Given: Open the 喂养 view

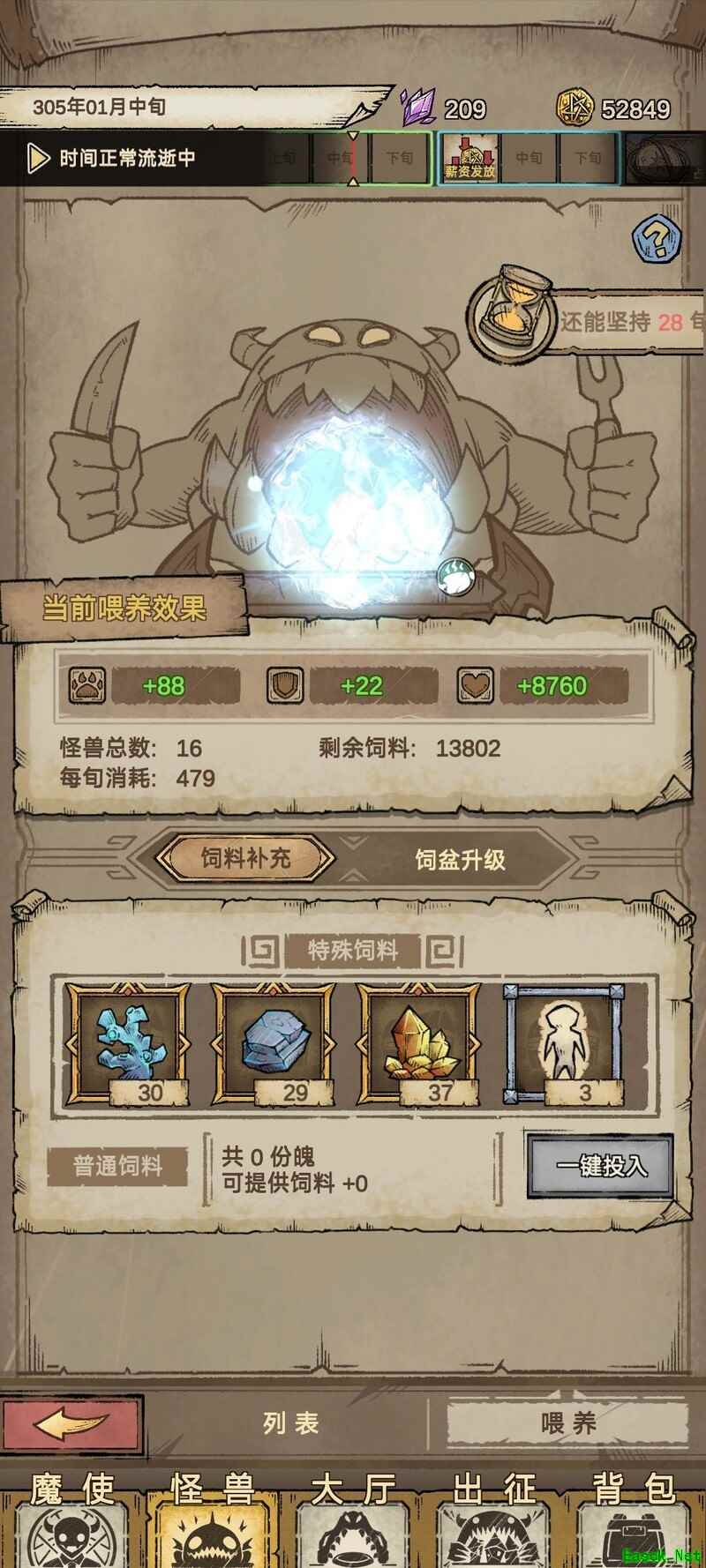Looking at the screenshot, I should tap(567, 1422).
